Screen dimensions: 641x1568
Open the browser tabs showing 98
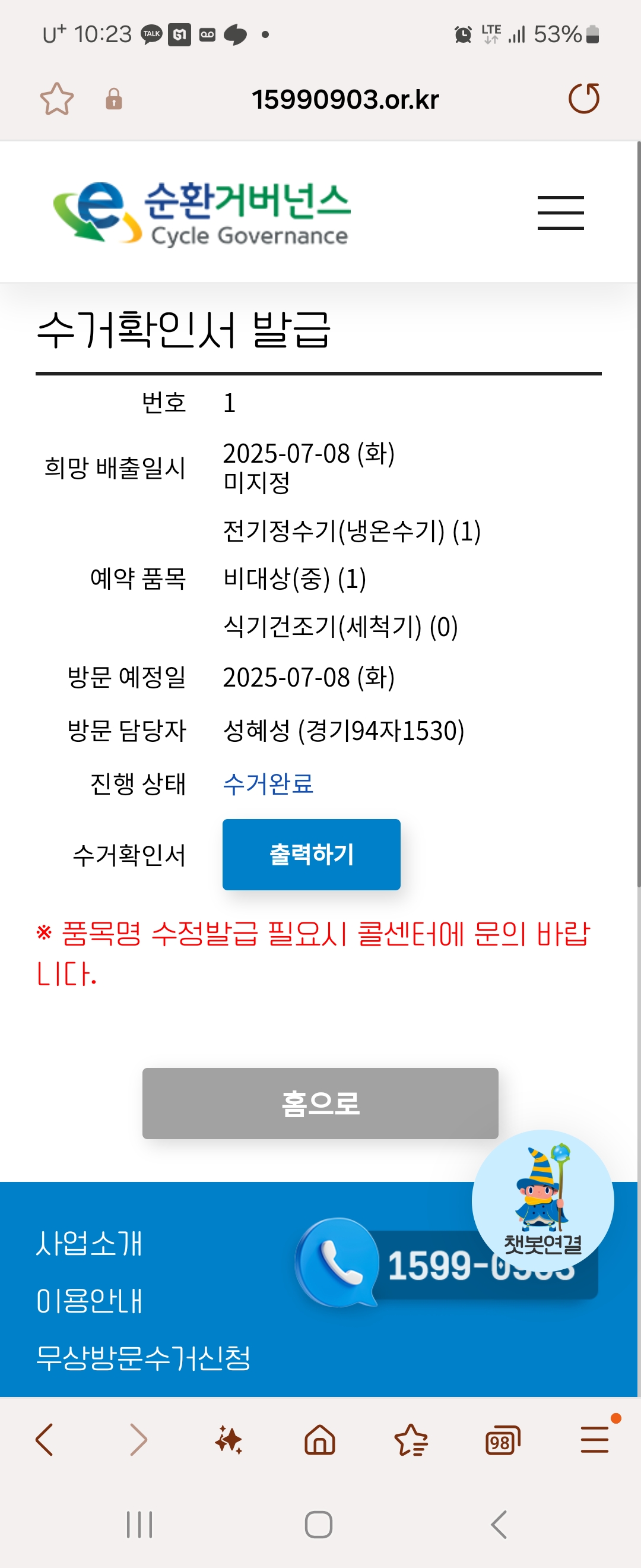(502, 1440)
